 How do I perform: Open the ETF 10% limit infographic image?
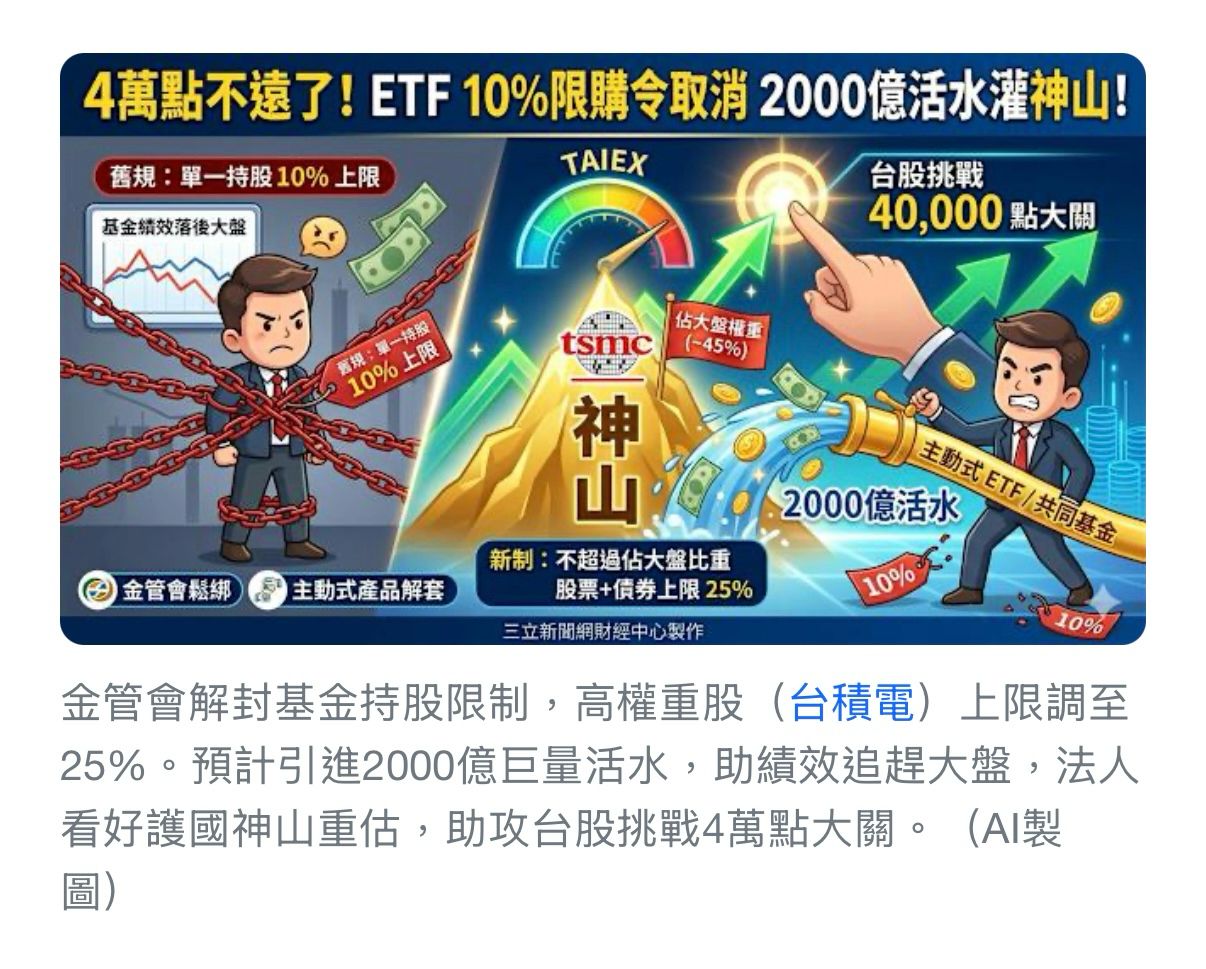pyautogui.click(x=602, y=348)
